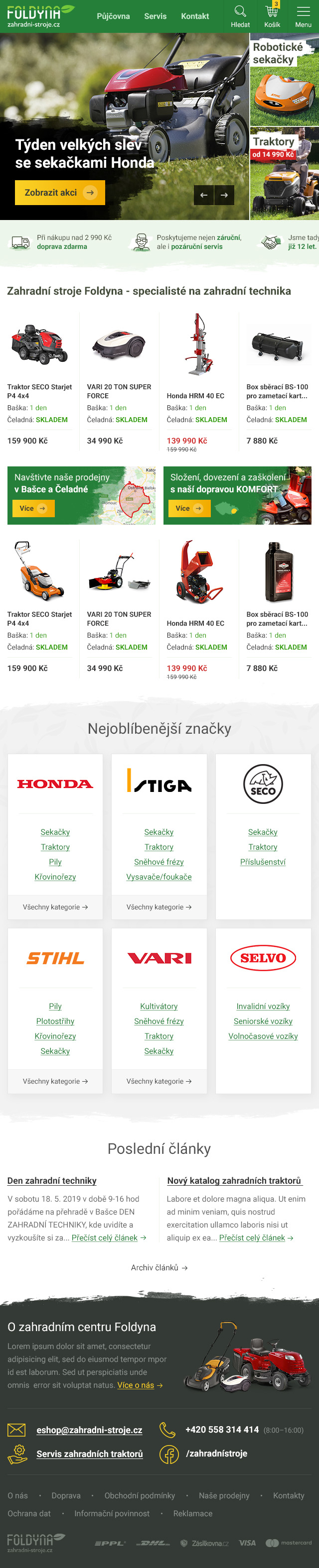The width and height of the screenshot is (319, 1568).
Task: Go to Půjčovna in the header
Action: point(113,16)
